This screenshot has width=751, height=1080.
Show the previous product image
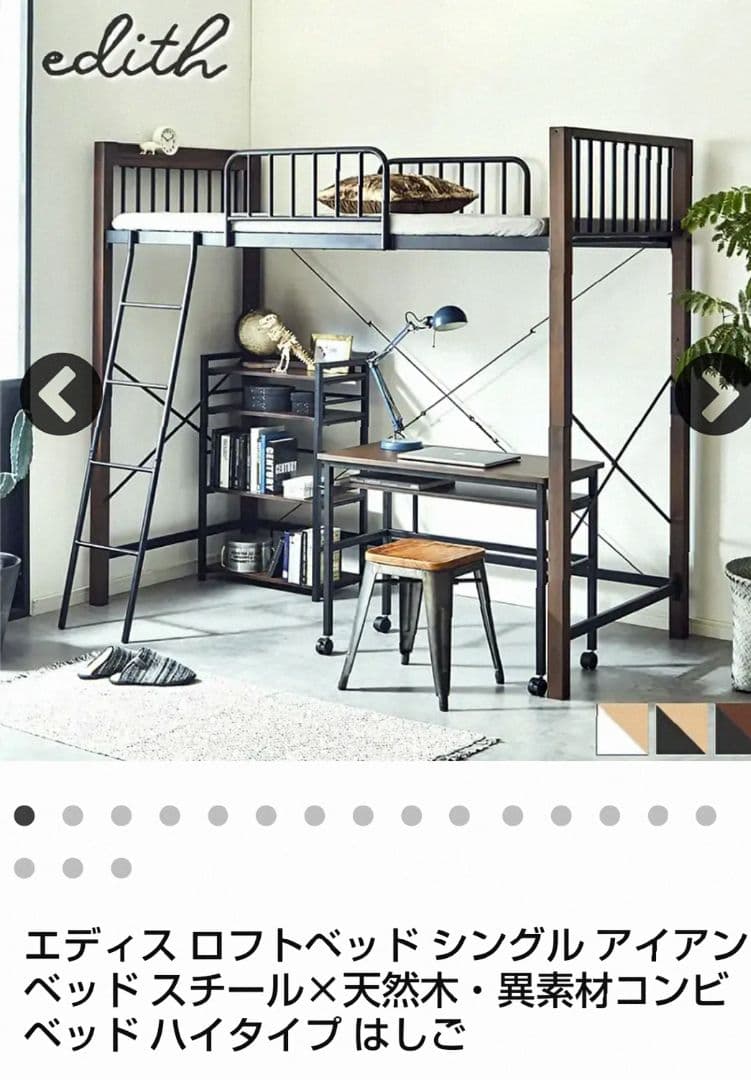60,393
